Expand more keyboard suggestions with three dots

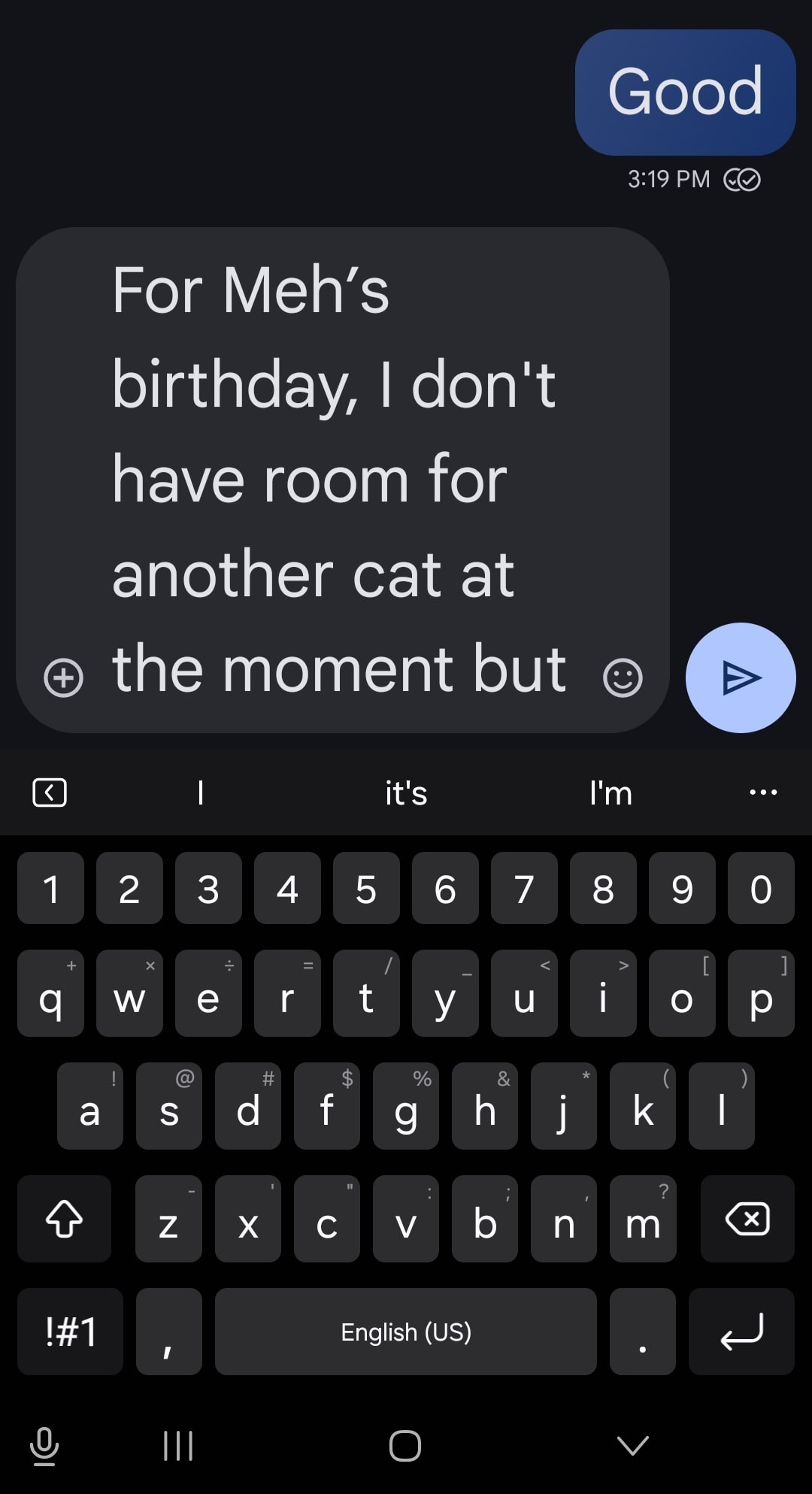tap(763, 792)
